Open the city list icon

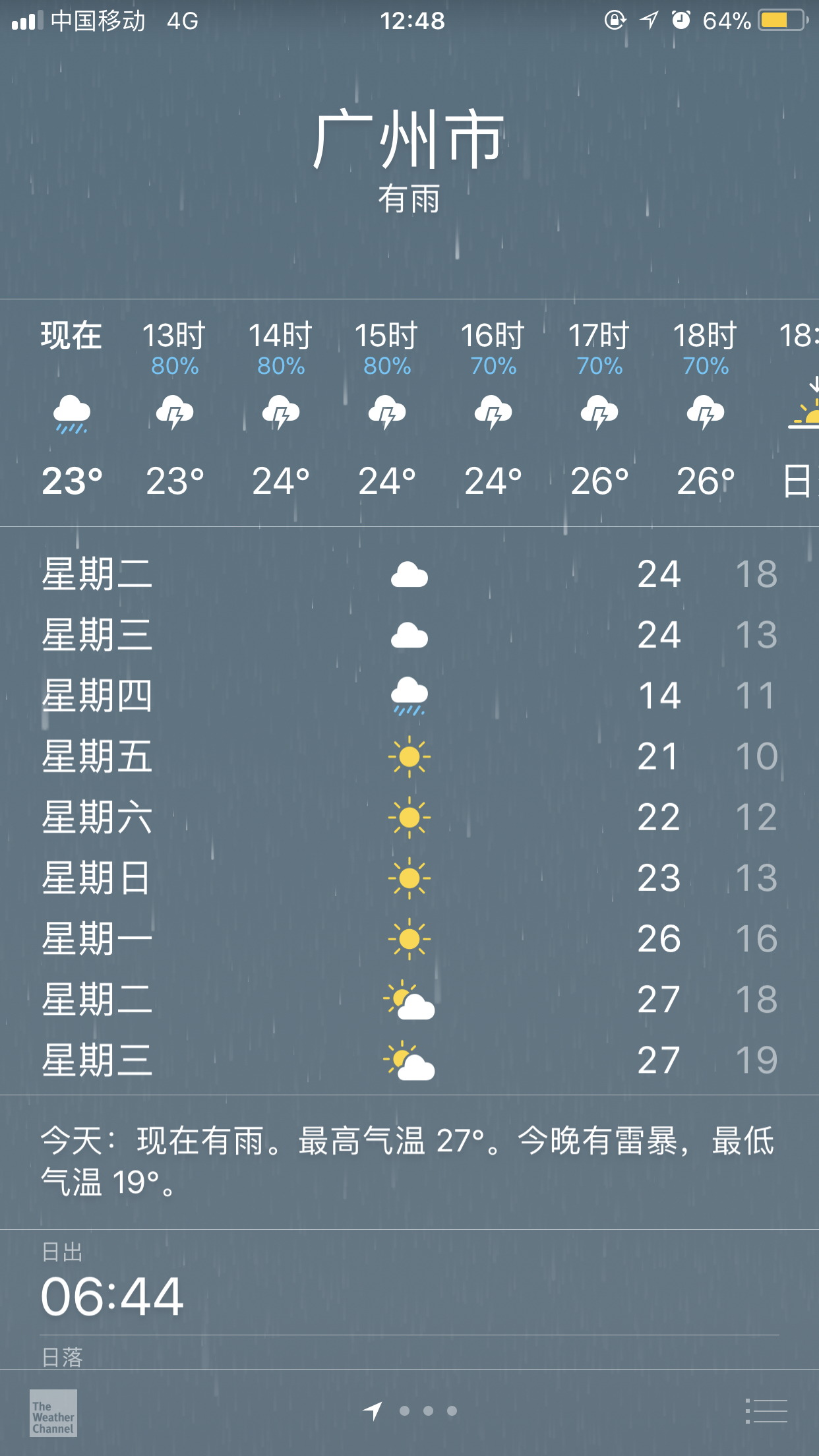click(x=767, y=1411)
